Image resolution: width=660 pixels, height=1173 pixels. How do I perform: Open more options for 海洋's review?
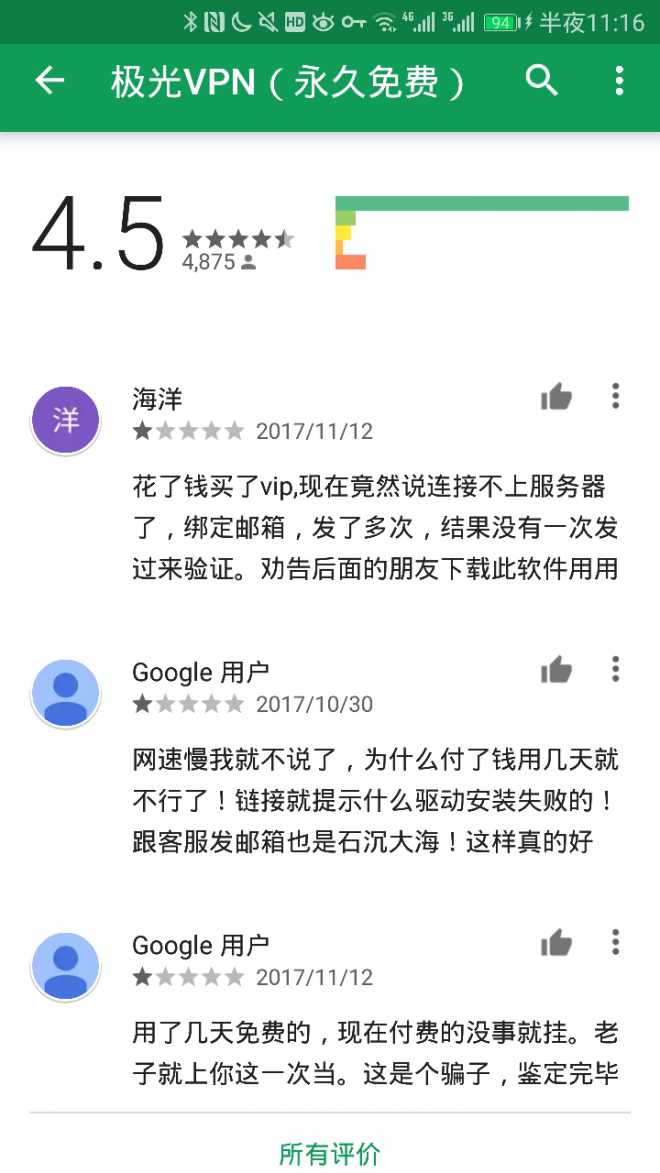[x=615, y=396]
